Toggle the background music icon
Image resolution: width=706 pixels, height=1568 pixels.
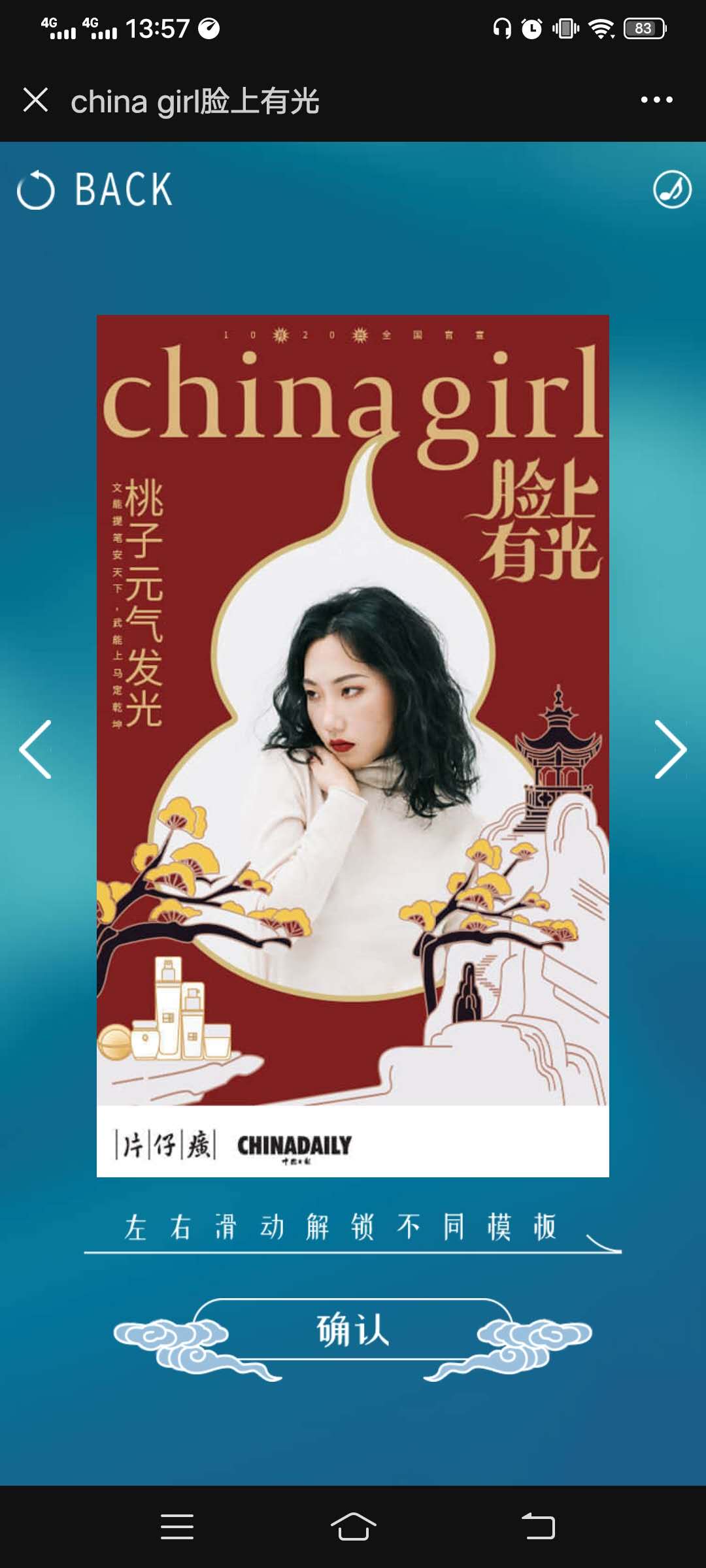tap(672, 190)
